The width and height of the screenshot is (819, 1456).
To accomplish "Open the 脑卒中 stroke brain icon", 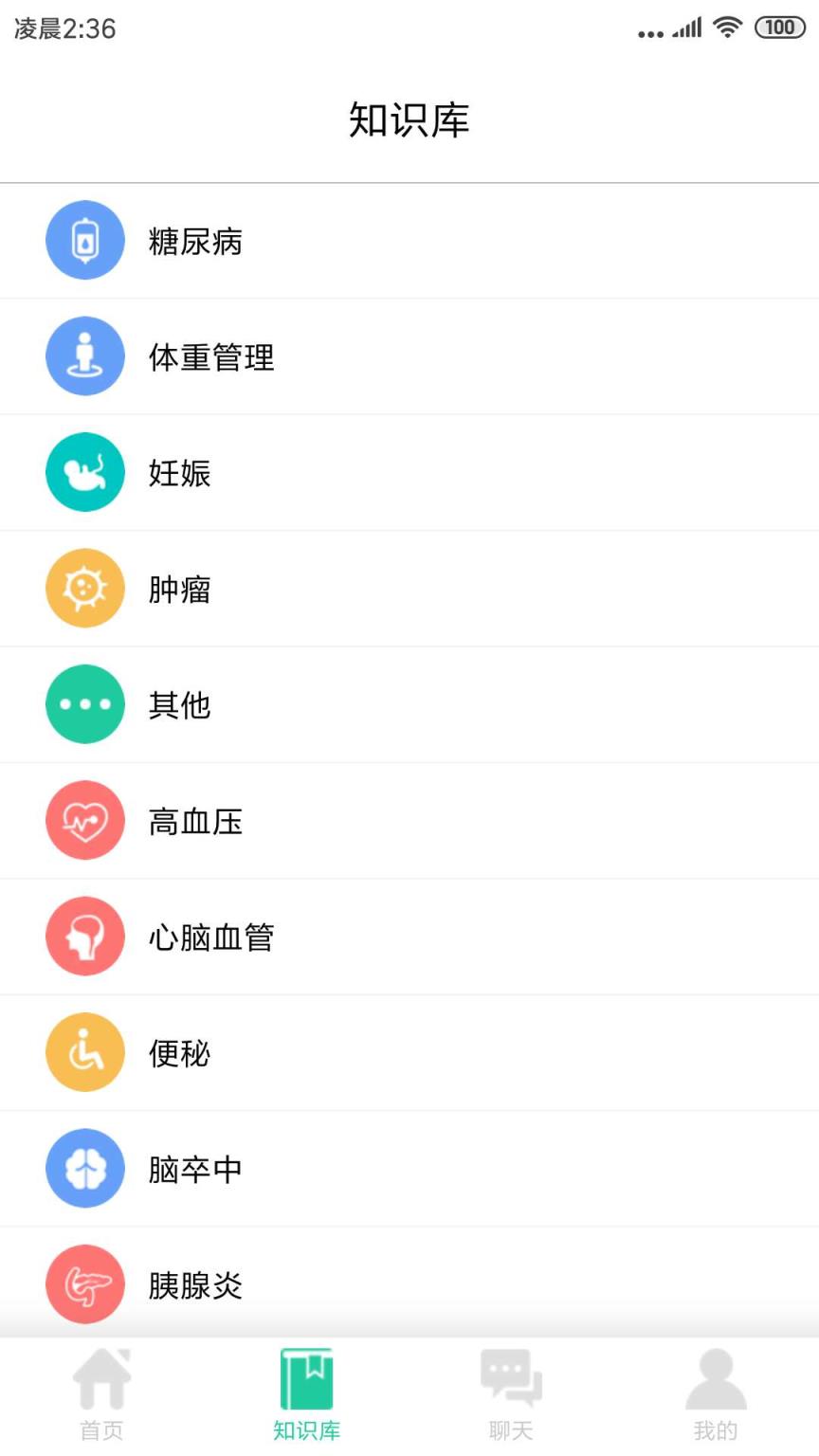I will tap(85, 1168).
